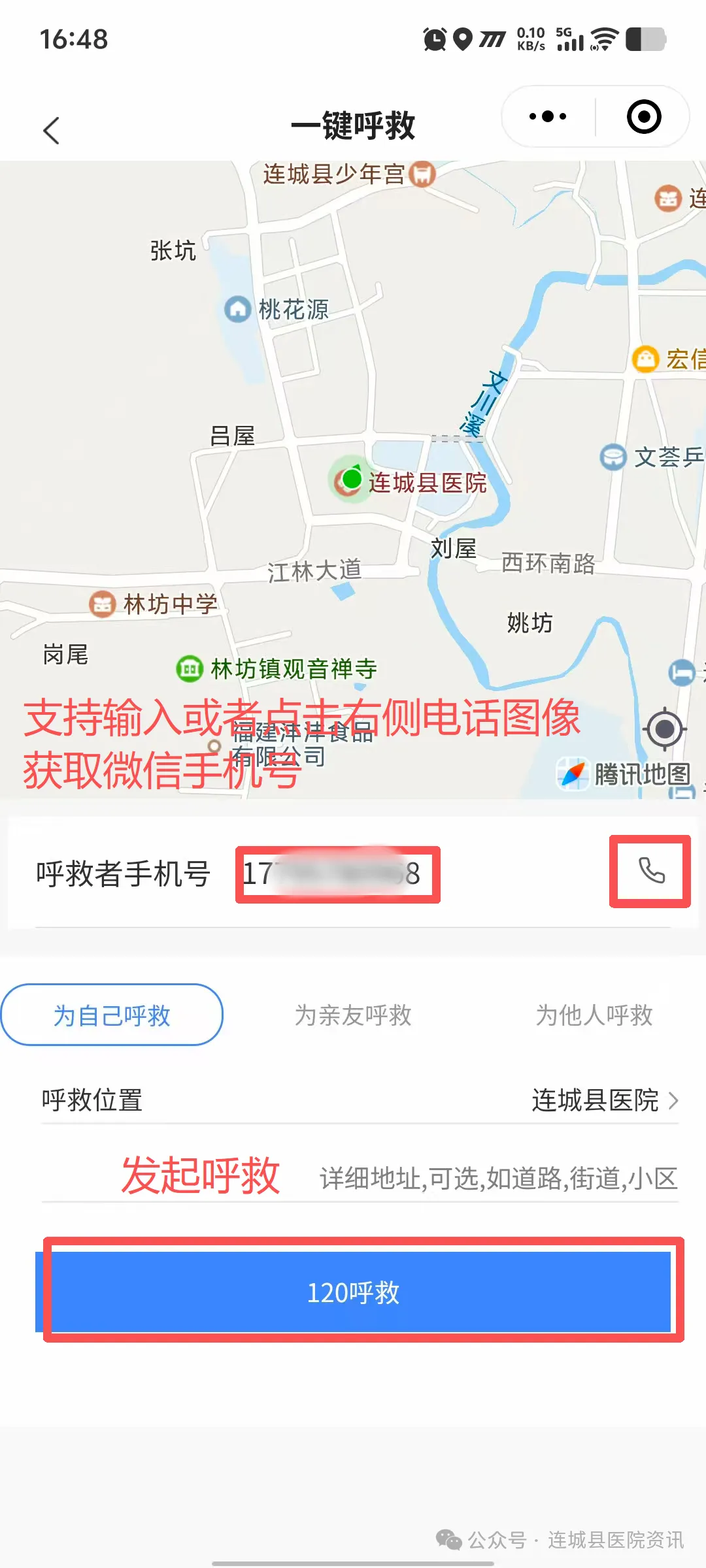Open location picker via 连城县医院 link
Viewport: 706px width, 1568px height.
tap(595, 1101)
